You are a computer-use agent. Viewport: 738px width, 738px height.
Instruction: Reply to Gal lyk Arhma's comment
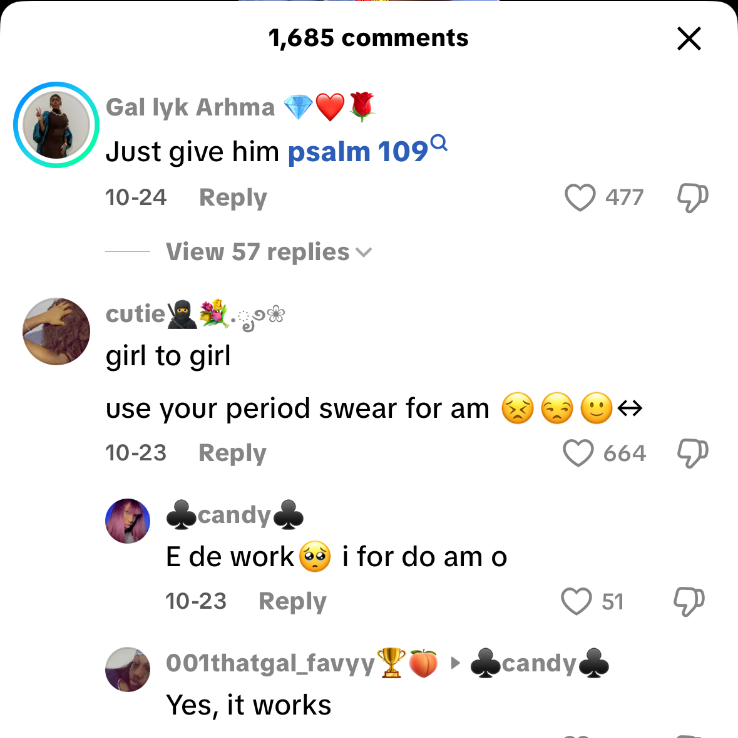point(232,198)
